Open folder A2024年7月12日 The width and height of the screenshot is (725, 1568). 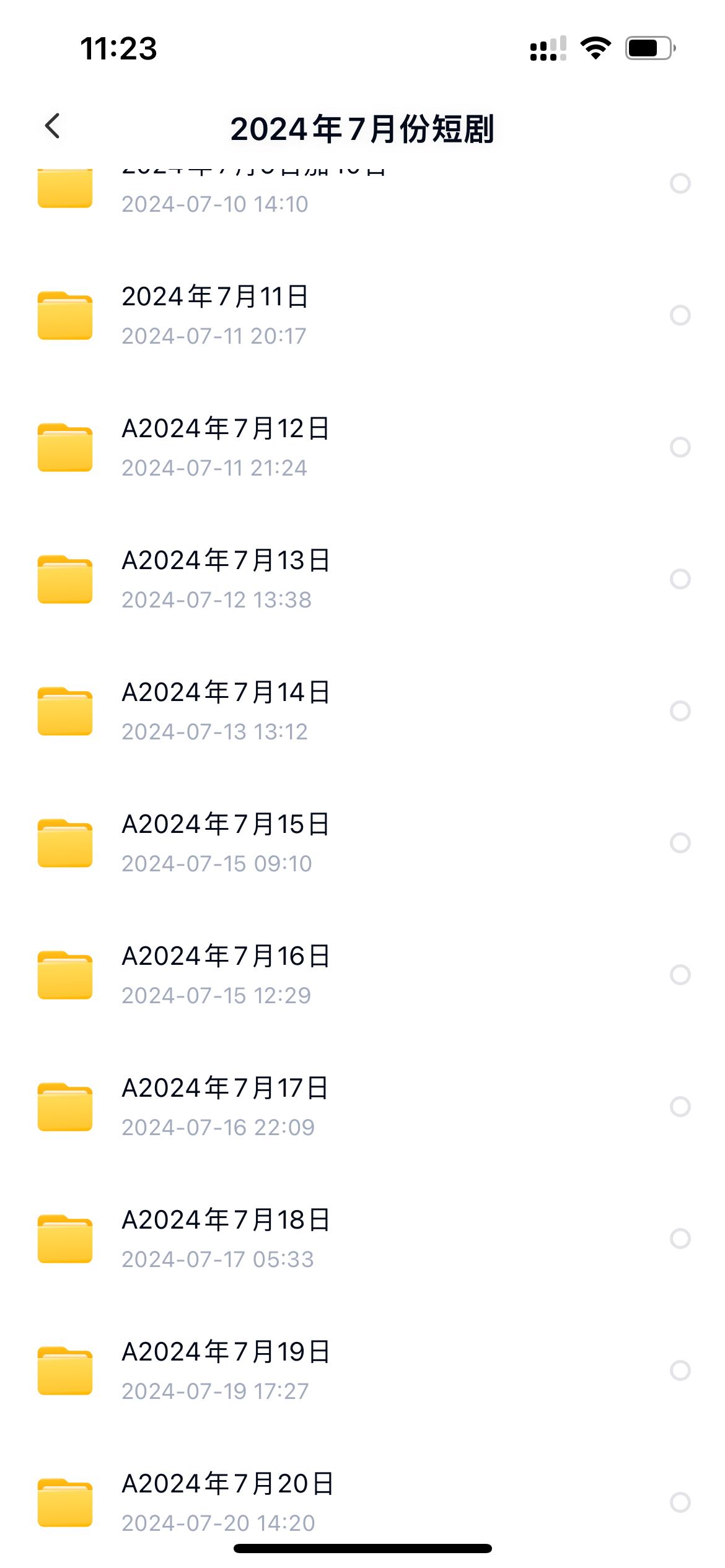click(x=225, y=446)
